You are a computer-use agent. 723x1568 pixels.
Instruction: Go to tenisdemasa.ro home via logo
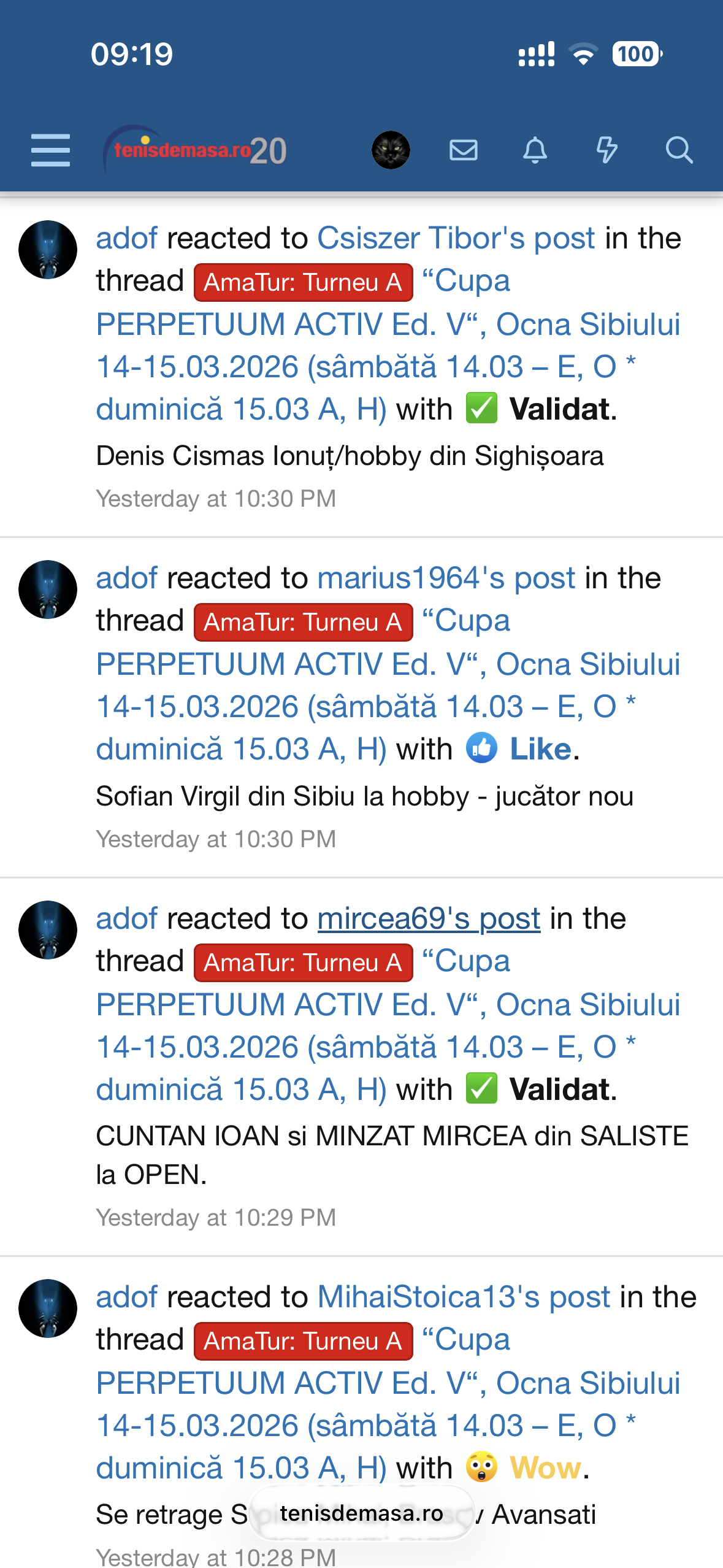tap(195, 150)
